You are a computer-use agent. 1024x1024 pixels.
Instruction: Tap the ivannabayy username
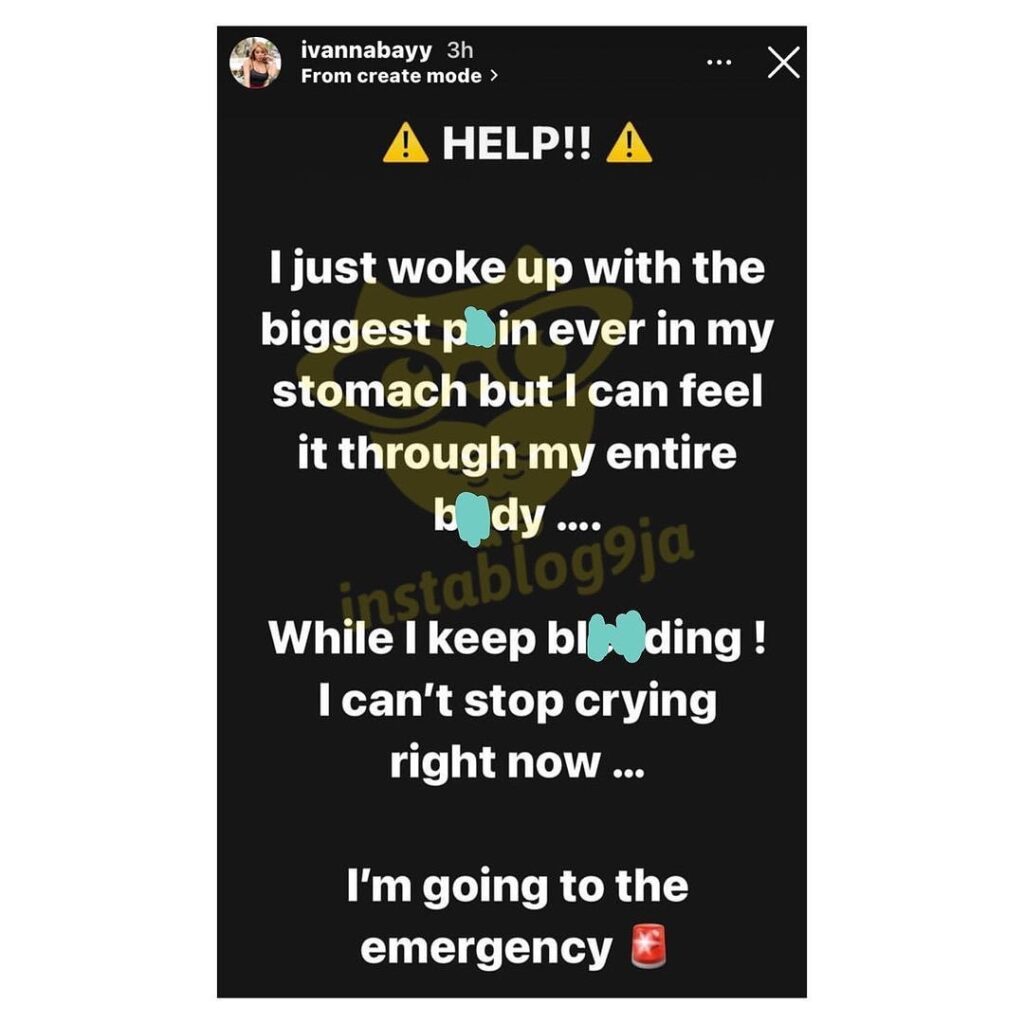point(359,52)
